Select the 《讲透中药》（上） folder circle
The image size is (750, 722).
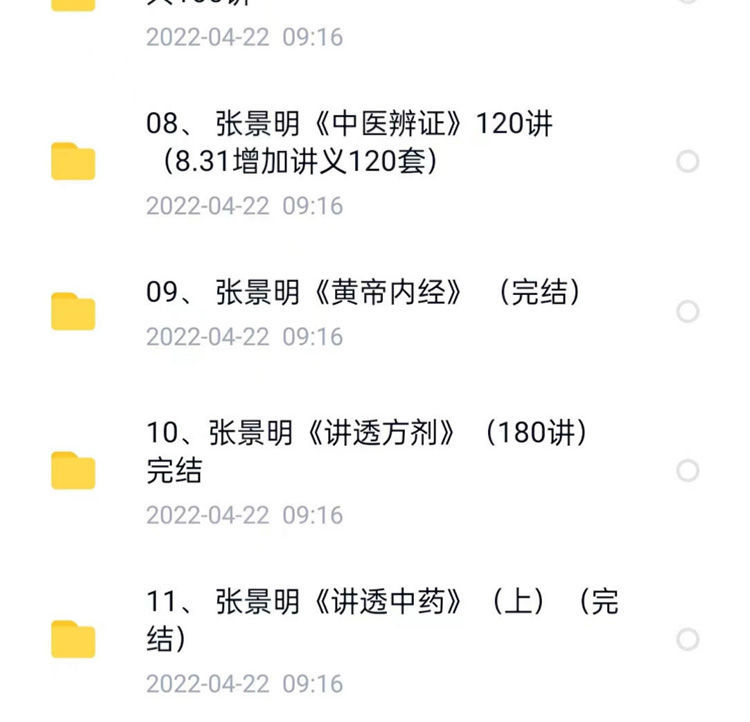pyautogui.click(x=687, y=638)
